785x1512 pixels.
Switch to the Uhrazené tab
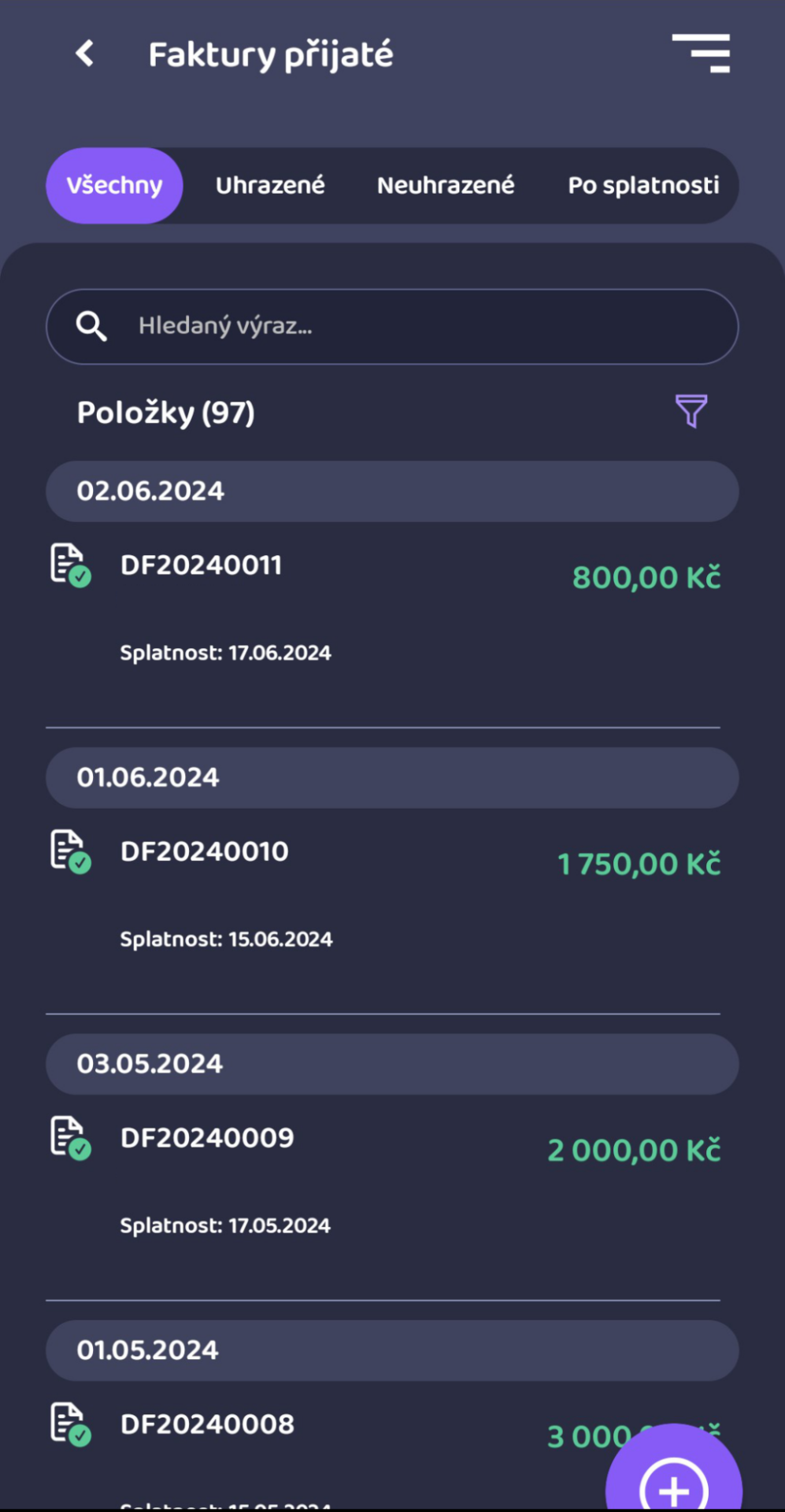click(x=270, y=185)
